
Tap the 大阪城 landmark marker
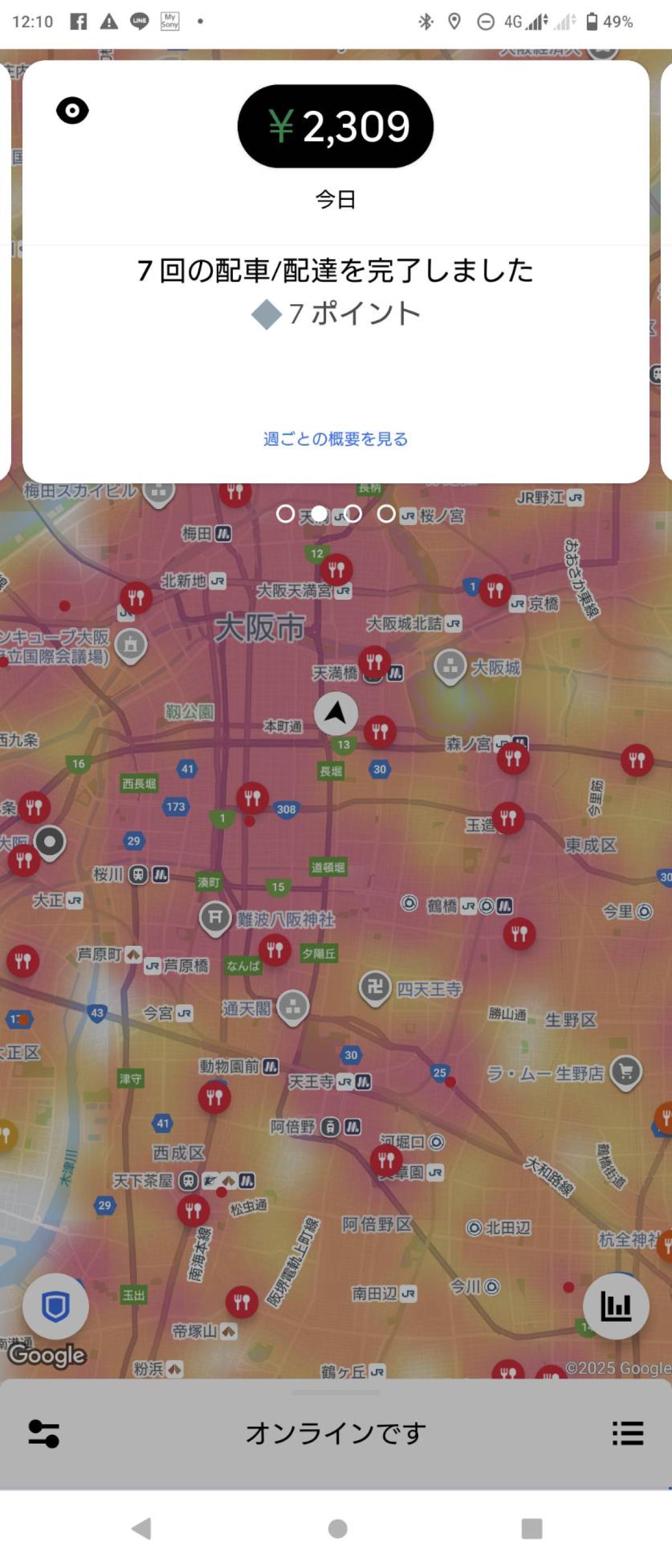450,666
